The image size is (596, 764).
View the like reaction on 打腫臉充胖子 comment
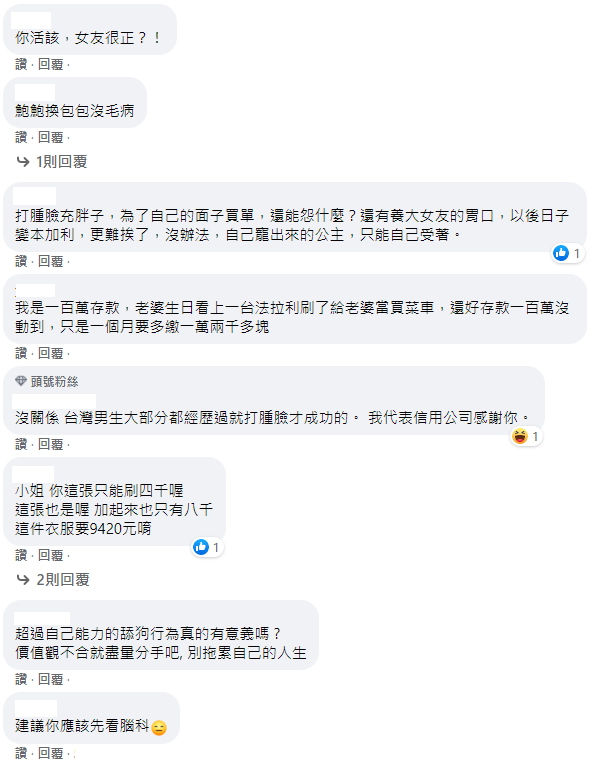pyautogui.click(x=567, y=253)
